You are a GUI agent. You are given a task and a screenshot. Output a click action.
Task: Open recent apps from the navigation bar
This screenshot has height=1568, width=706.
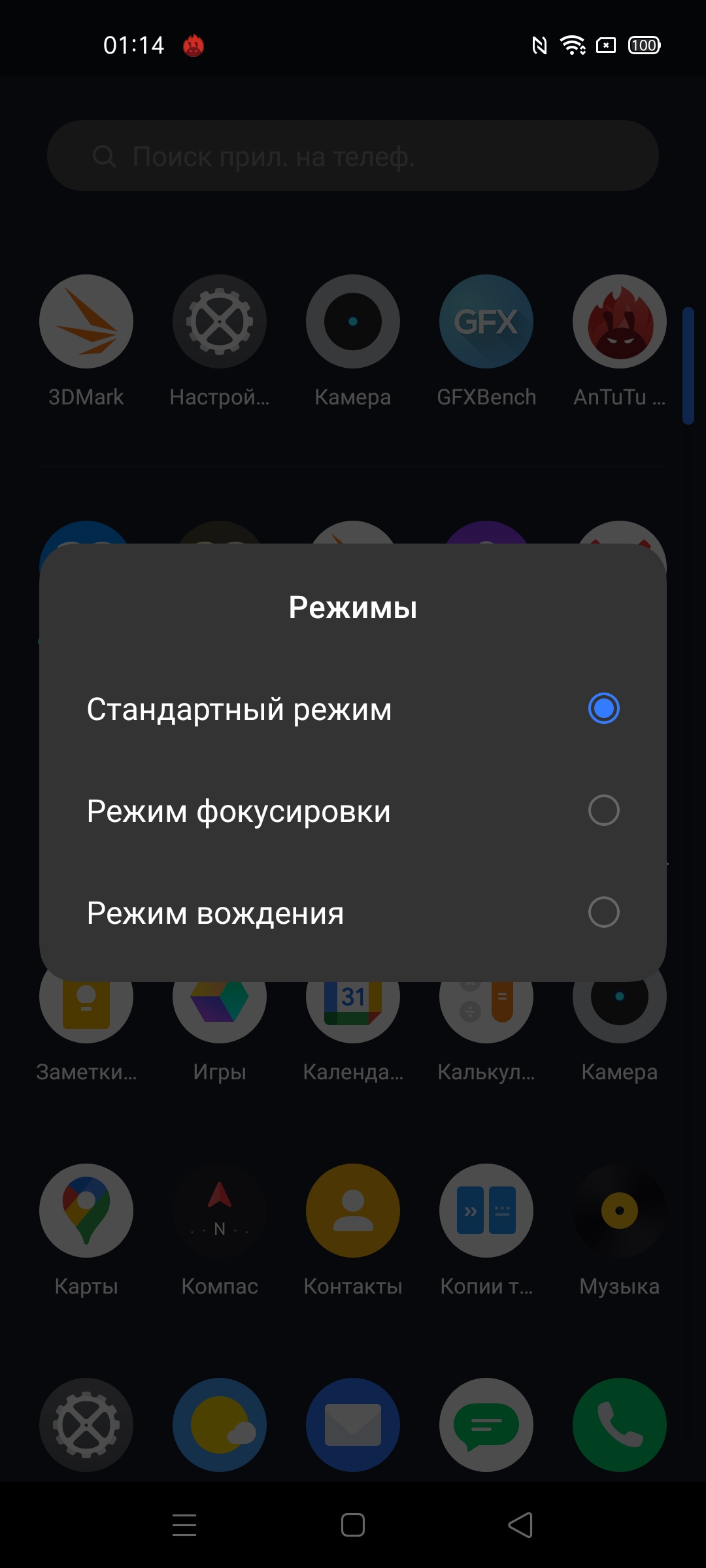184,1526
